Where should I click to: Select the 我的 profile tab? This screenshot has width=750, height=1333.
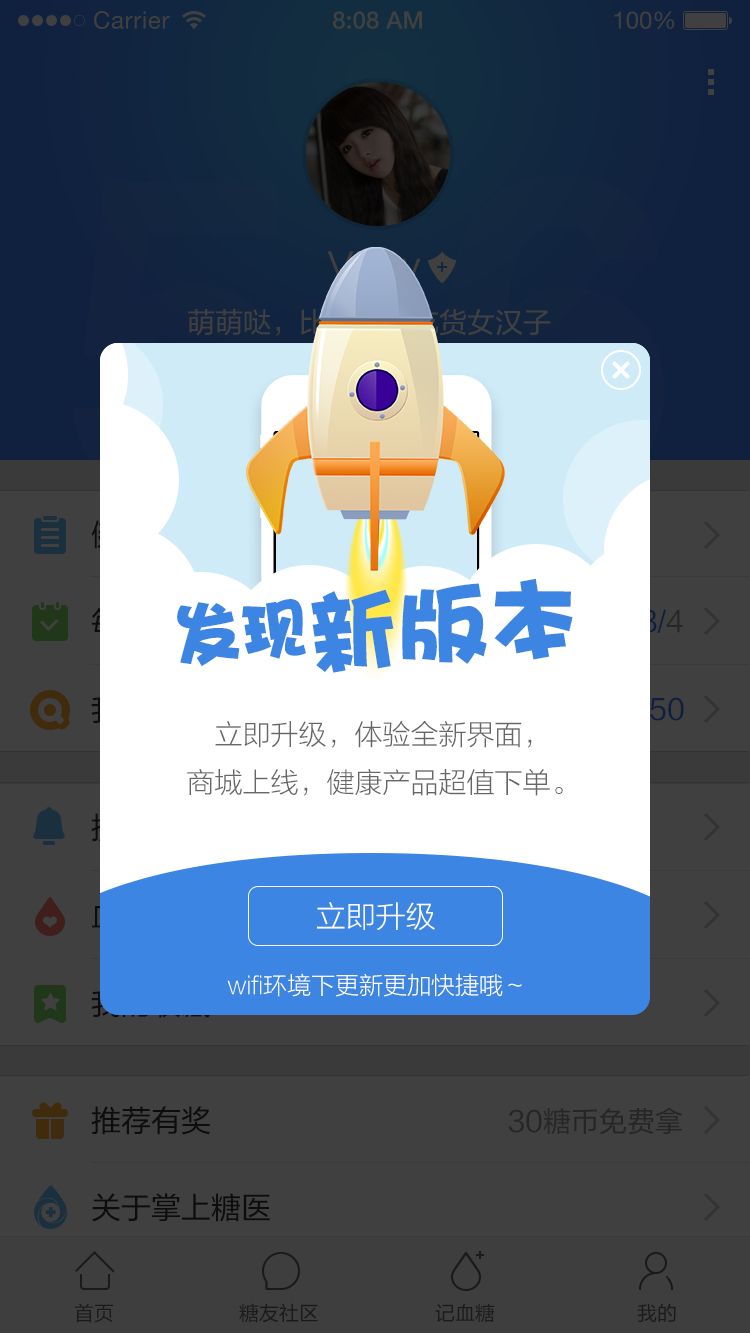point(656,1287)
